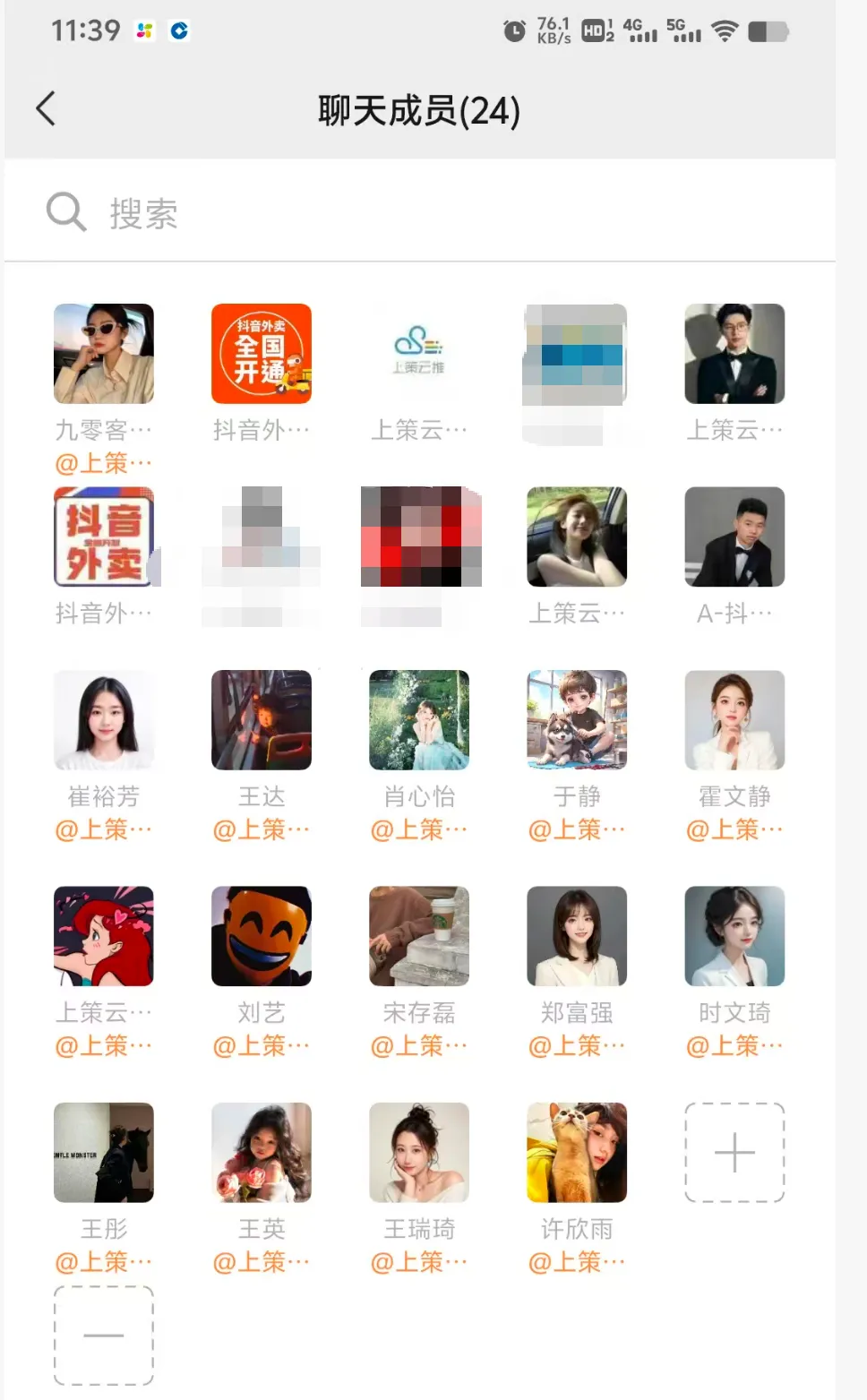Open the A-抖 member with bow tie avatar
867x1400 pixels.
tap(734, 537)
